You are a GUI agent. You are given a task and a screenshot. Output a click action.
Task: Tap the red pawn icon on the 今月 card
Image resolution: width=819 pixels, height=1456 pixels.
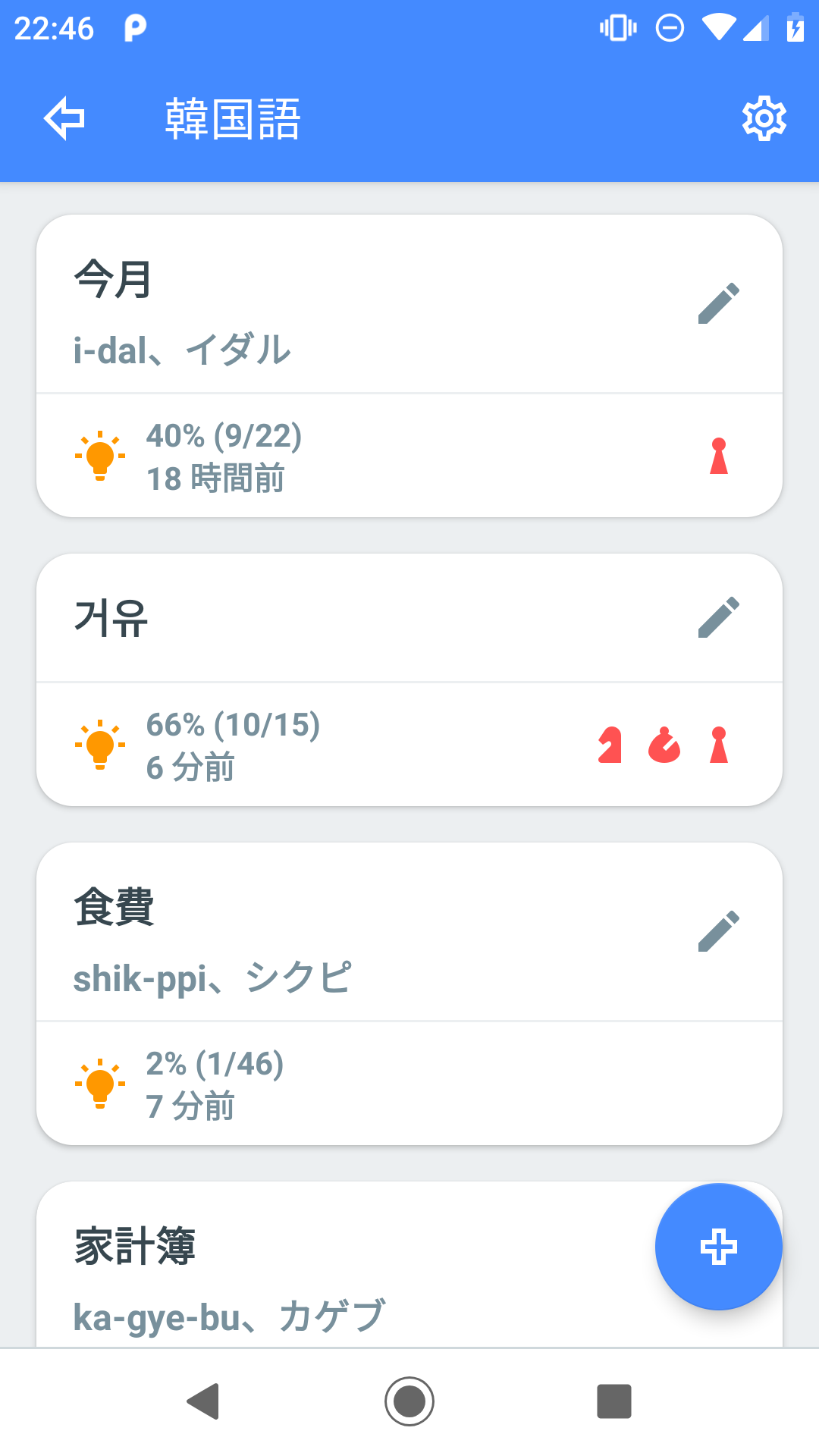pyautogui.click(x=717, y=453)
